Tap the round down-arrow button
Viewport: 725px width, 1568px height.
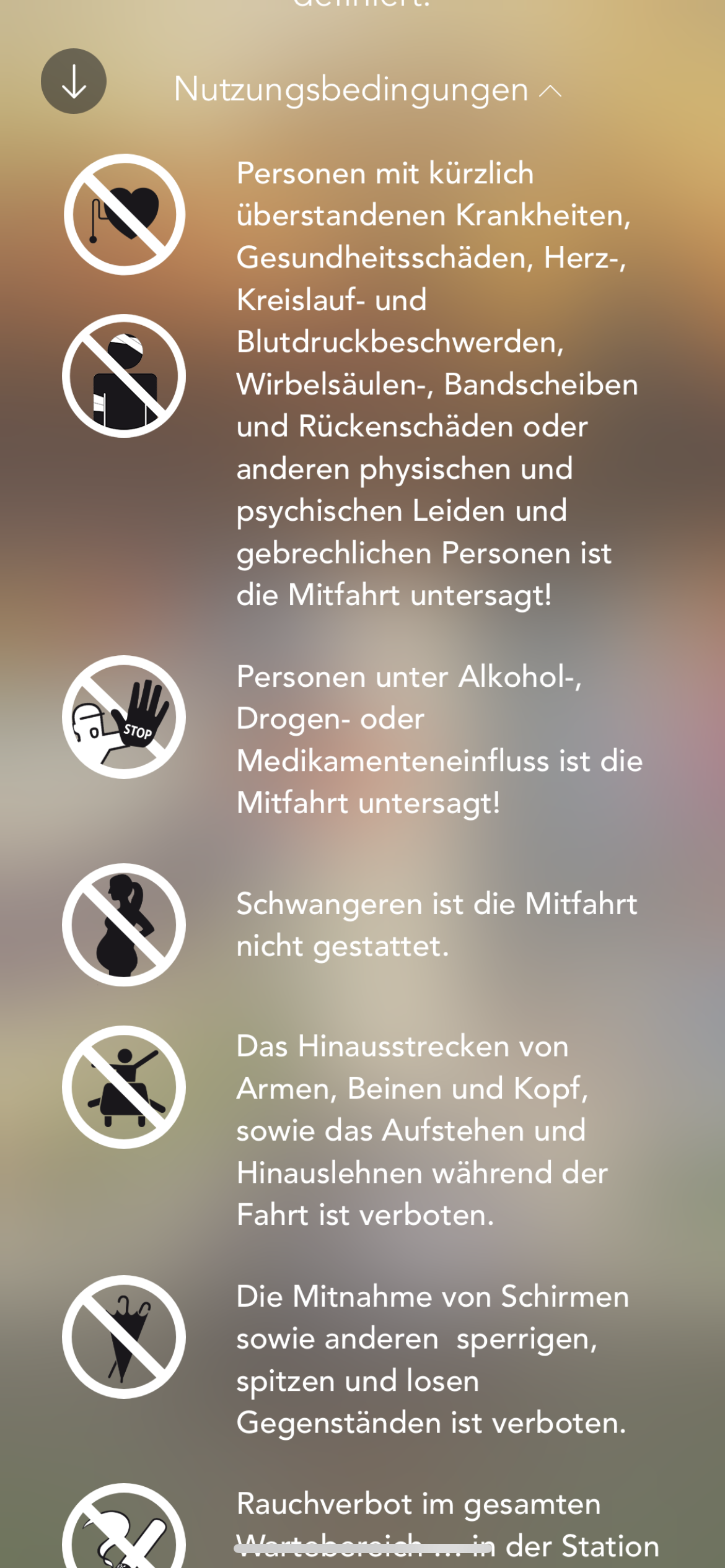(x=74, y=81)
